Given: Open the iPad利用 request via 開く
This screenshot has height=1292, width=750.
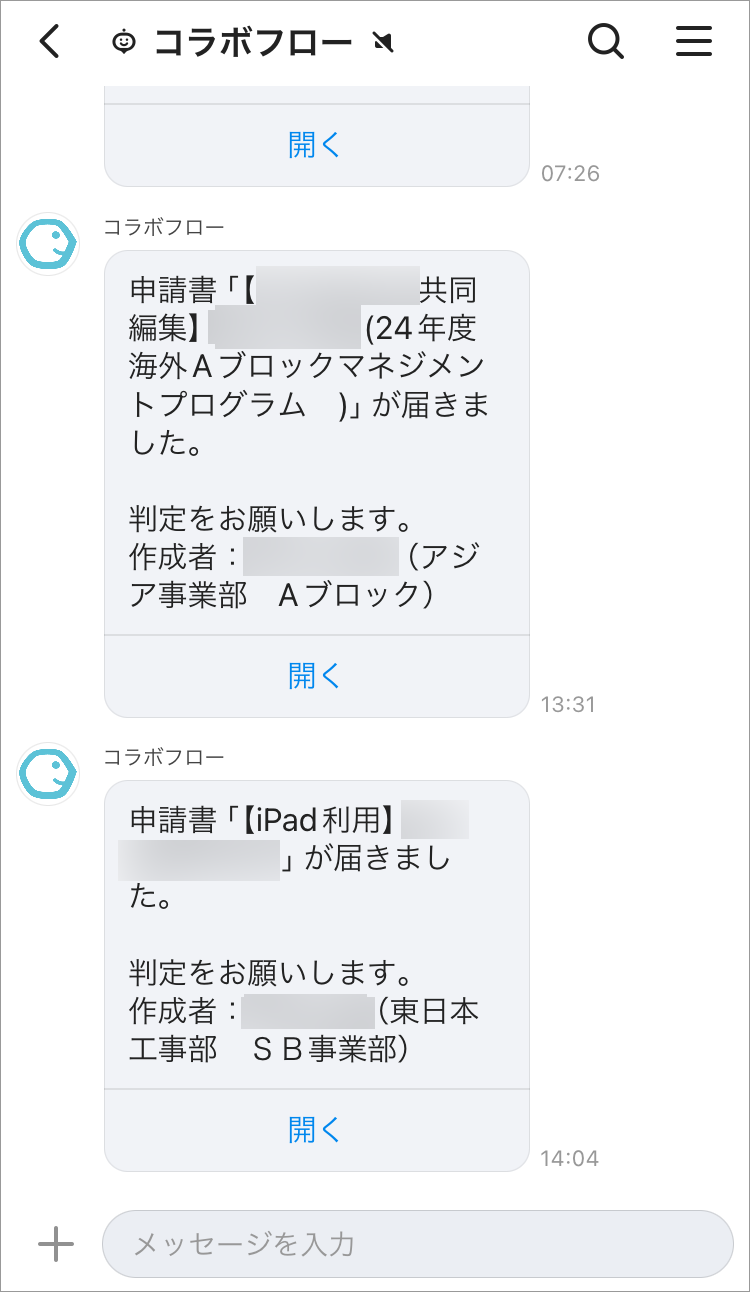Looking at the screenshot, I should coord(315,1130).
